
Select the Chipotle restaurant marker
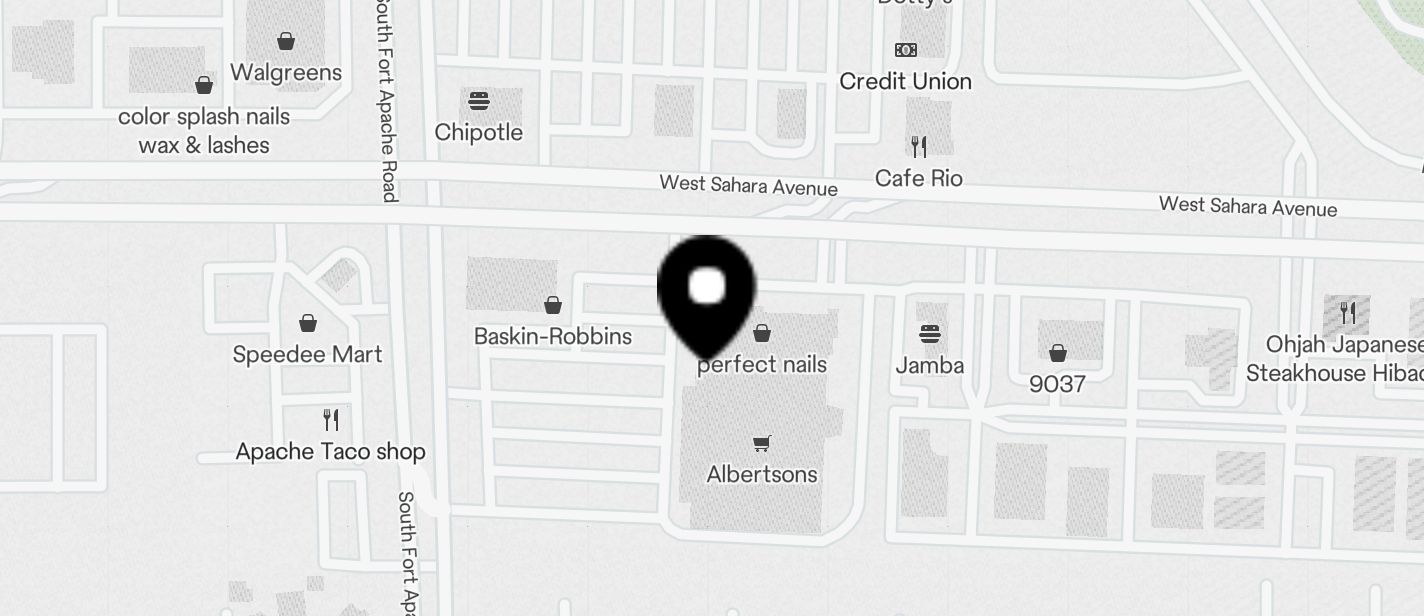click(x=478, y=101)
